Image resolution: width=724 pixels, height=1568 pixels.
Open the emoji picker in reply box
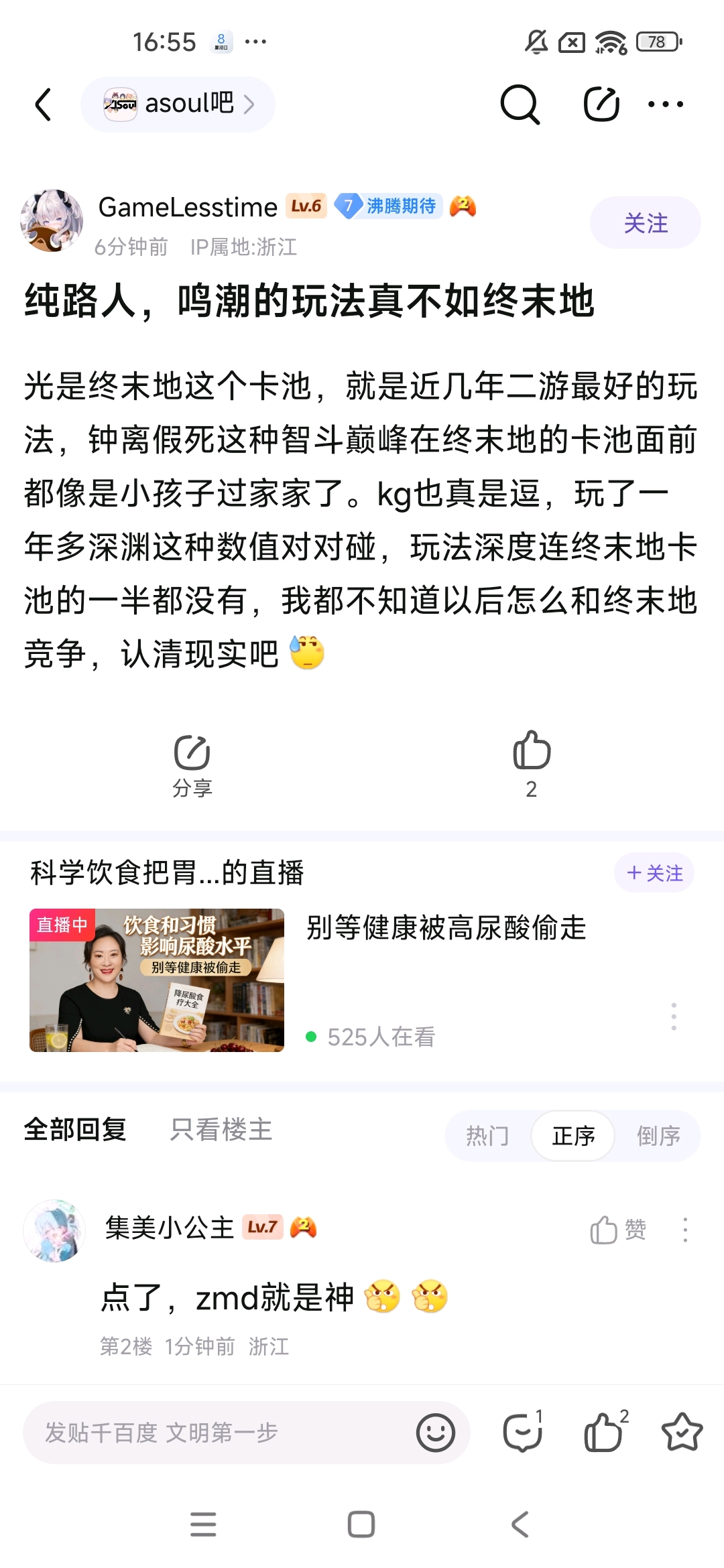436,1433
